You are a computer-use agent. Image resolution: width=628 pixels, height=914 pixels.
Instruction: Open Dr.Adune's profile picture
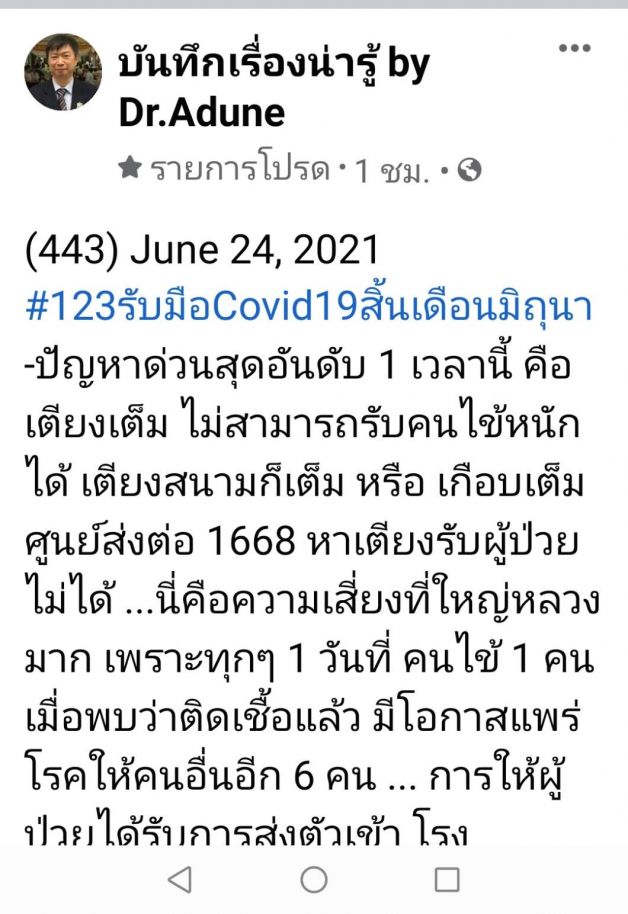pyautogui.click(x=62, y=73)
